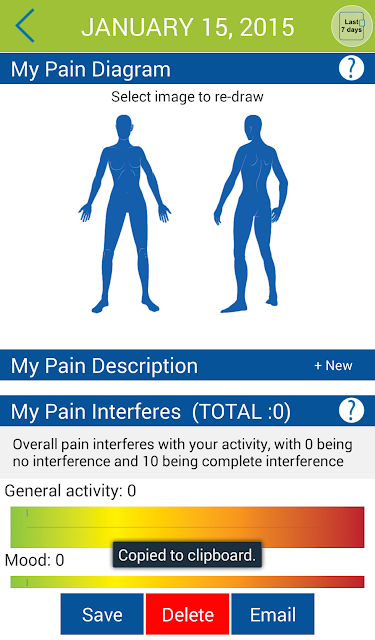Tap the Mood slider bar
This screenshot has height=640, width=375.
click(x=187, y=582)
